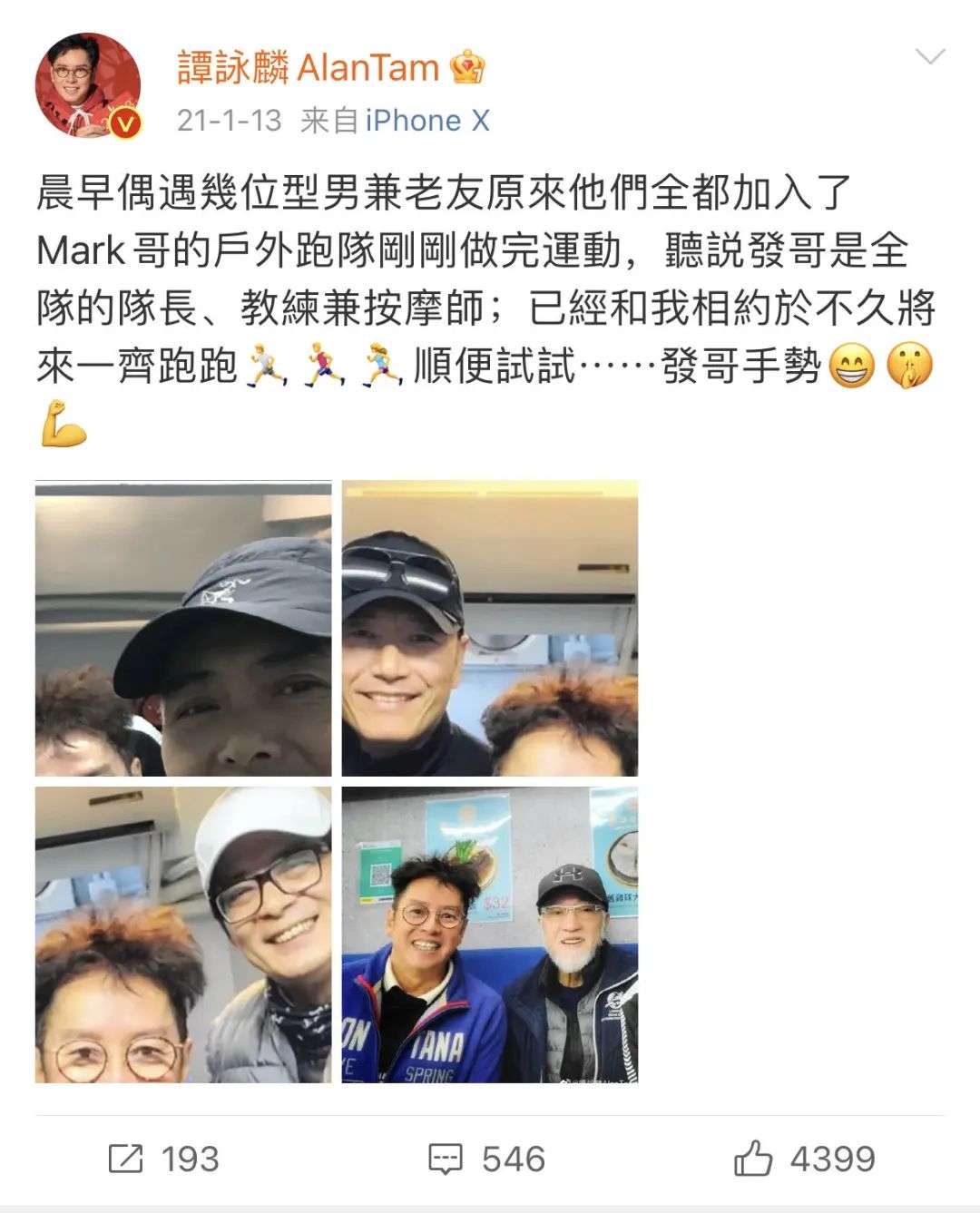Open photo of two men seated together

(x=490, y=934)
